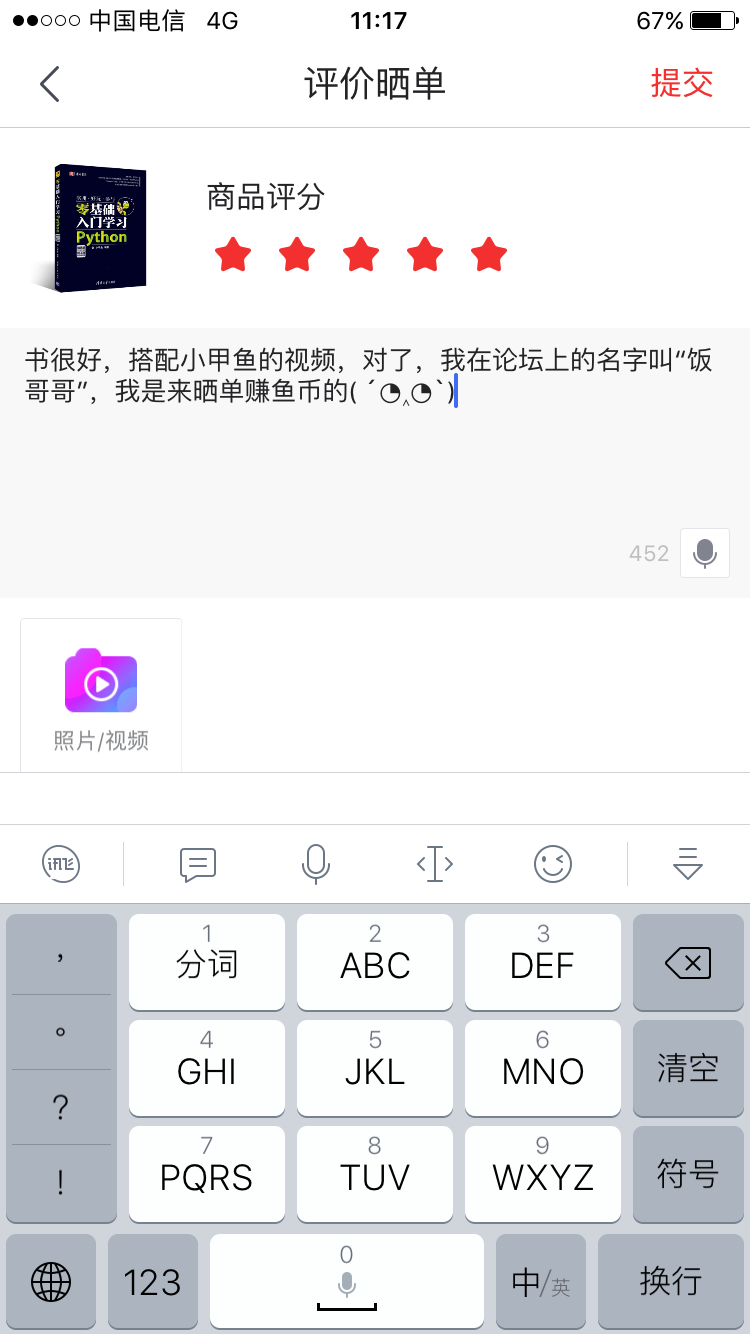
Task: Switch to 123 numeric keyboard
Action: click(x=152, y=1281)
